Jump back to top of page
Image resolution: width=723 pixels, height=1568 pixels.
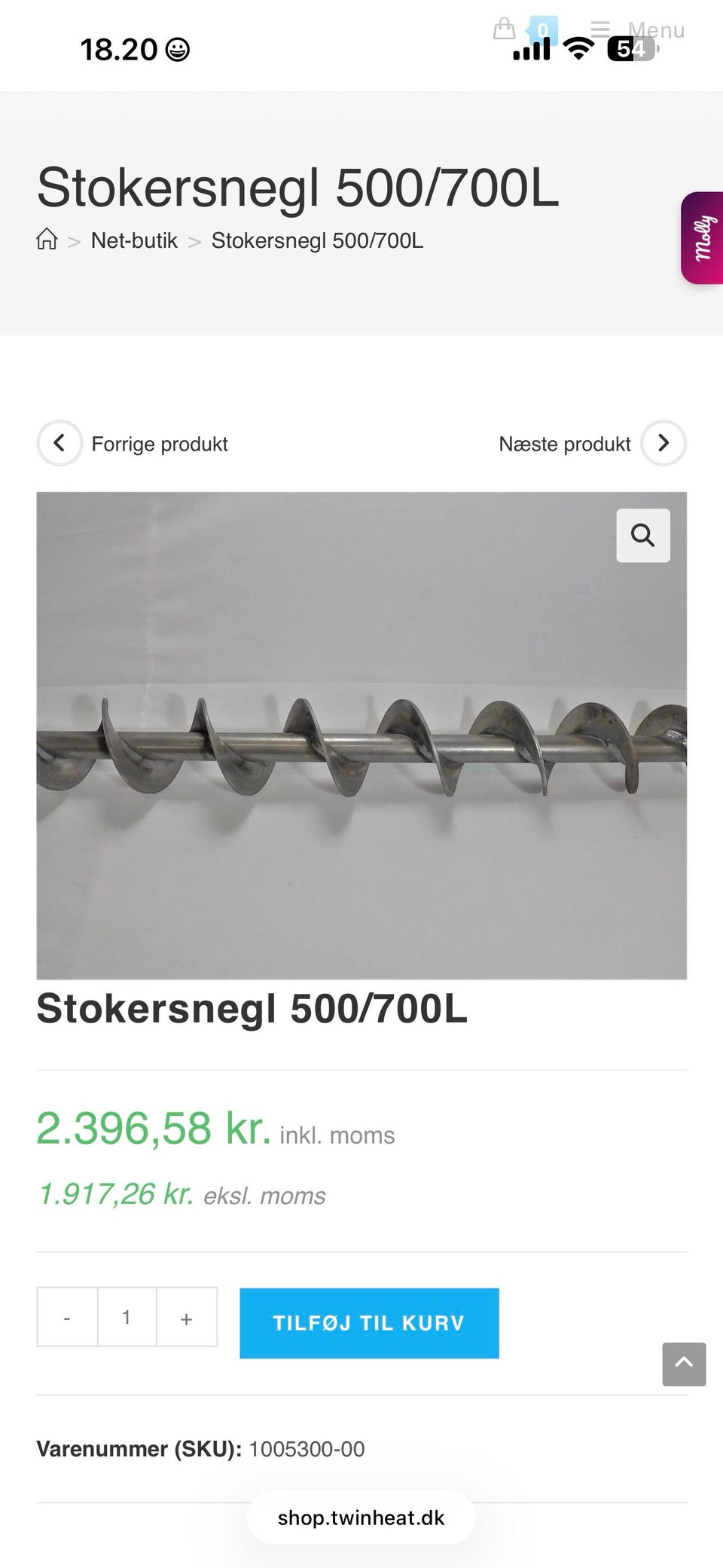coord(684,1364)
